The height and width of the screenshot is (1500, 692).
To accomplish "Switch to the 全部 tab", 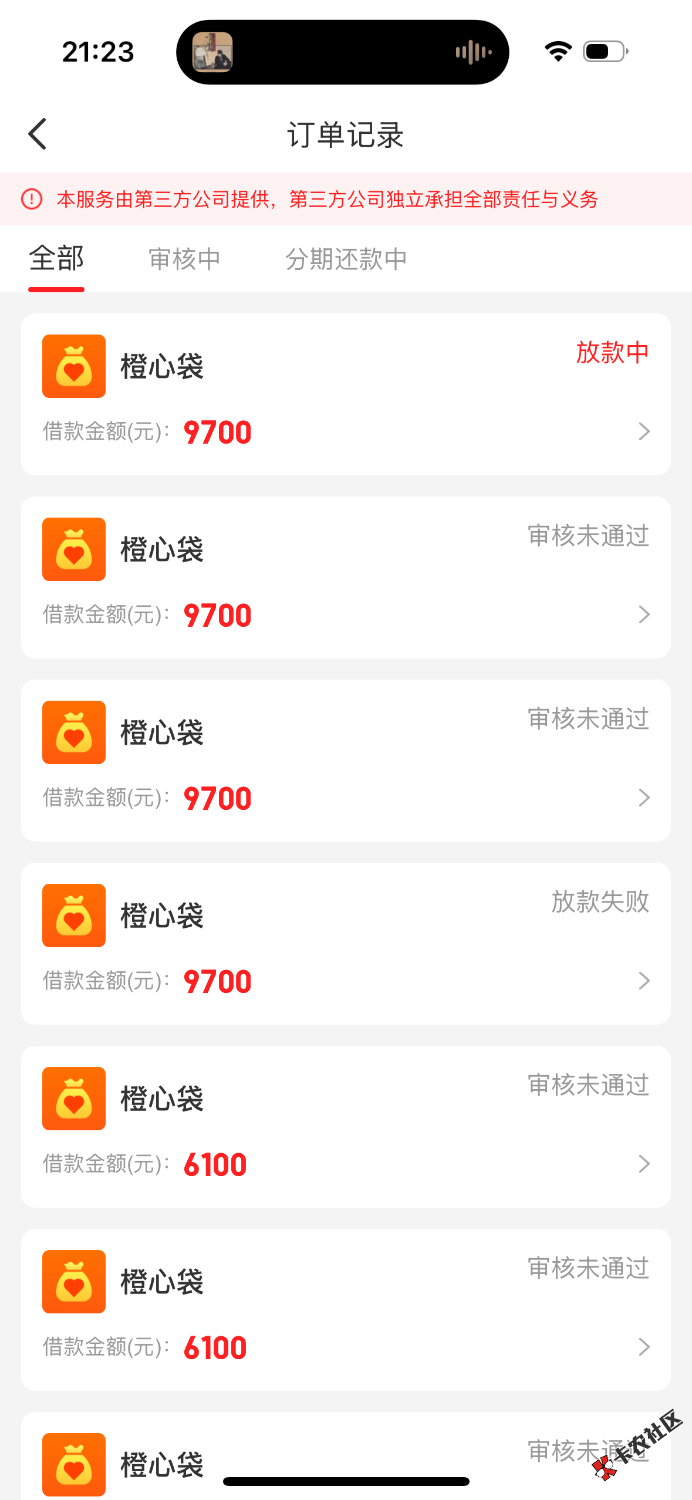I will (x=56, y=259).
